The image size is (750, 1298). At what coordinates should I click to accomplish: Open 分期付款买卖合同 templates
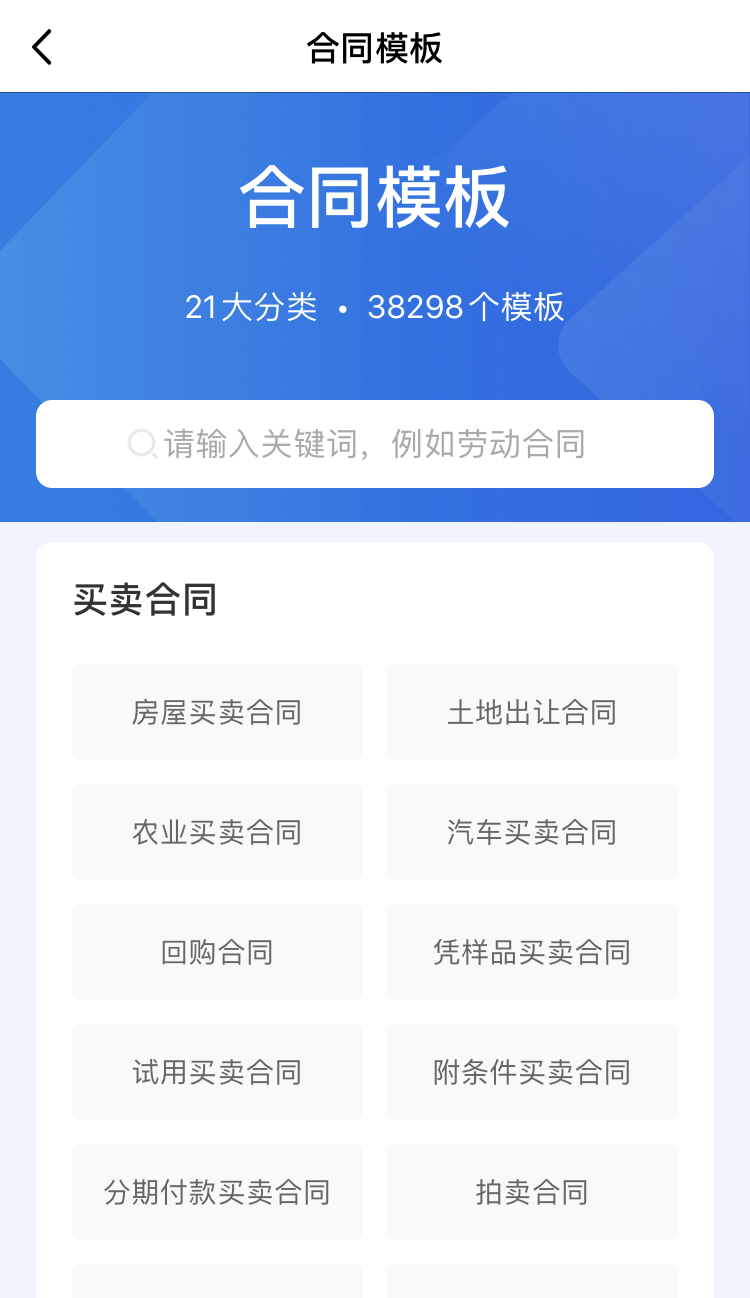(217, 1192)
